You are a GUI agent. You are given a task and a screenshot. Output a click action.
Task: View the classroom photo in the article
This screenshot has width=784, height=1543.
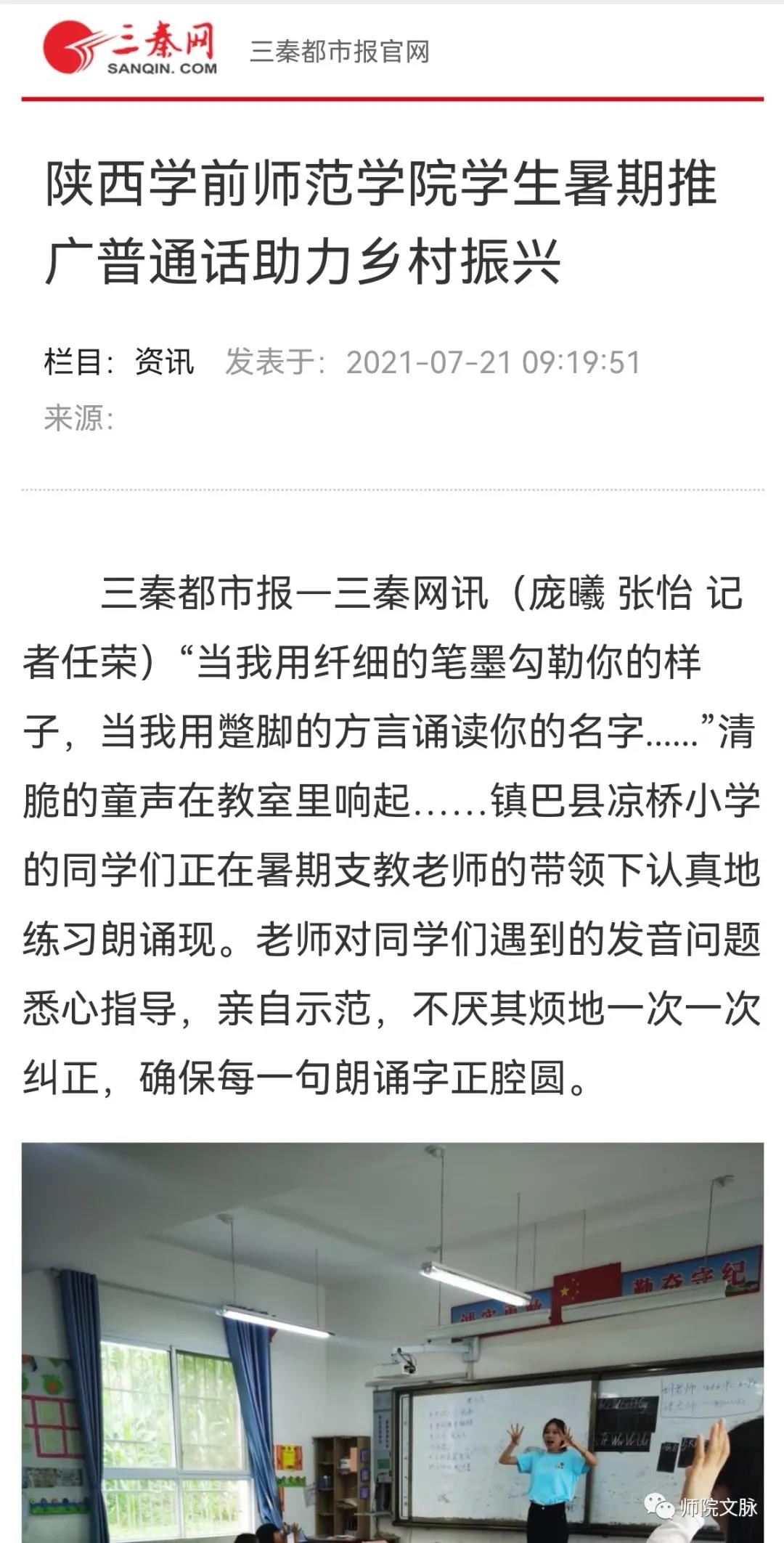[x=392, y=1343]
